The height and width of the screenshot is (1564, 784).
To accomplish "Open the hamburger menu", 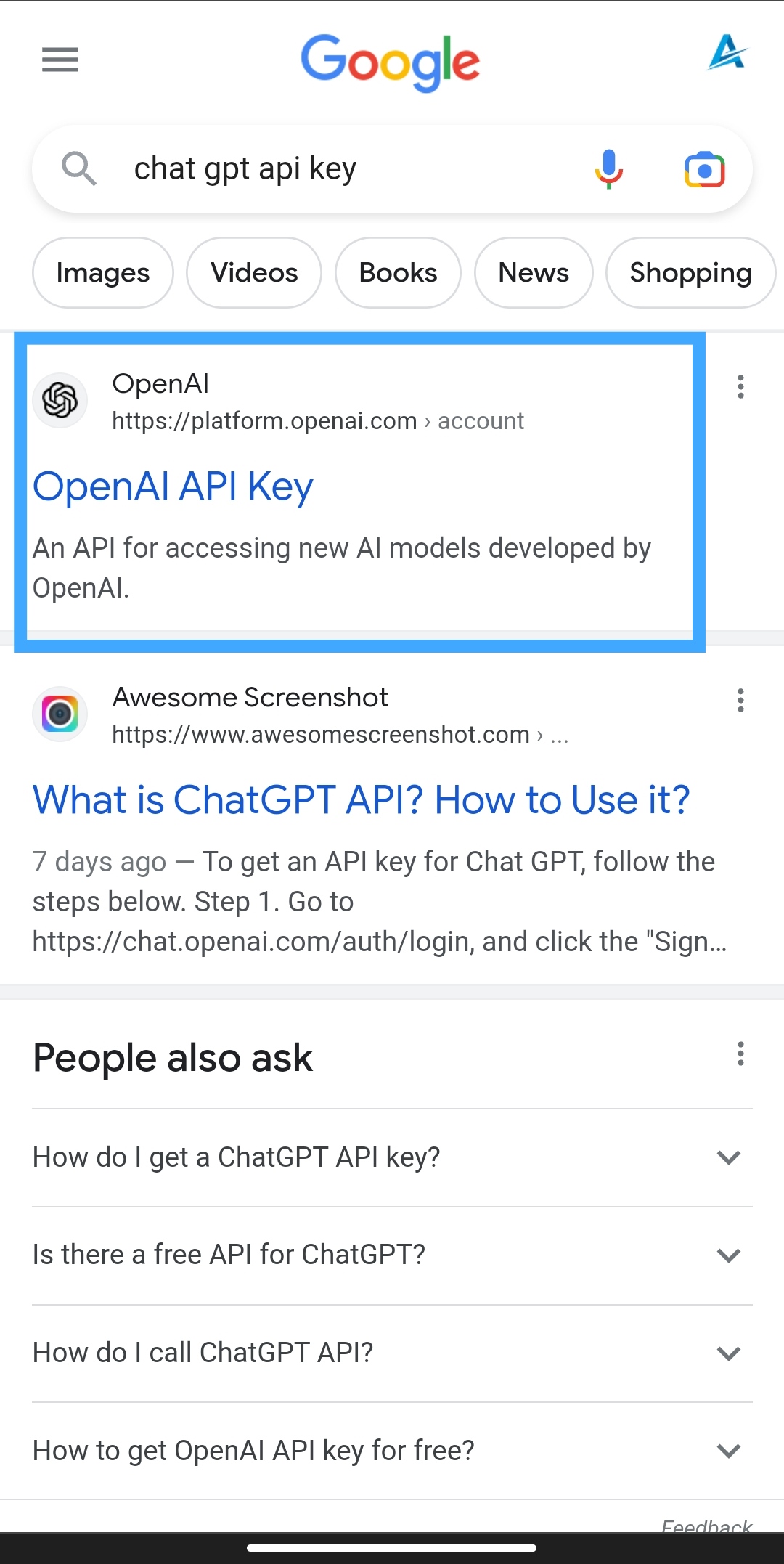I will 60,60.
